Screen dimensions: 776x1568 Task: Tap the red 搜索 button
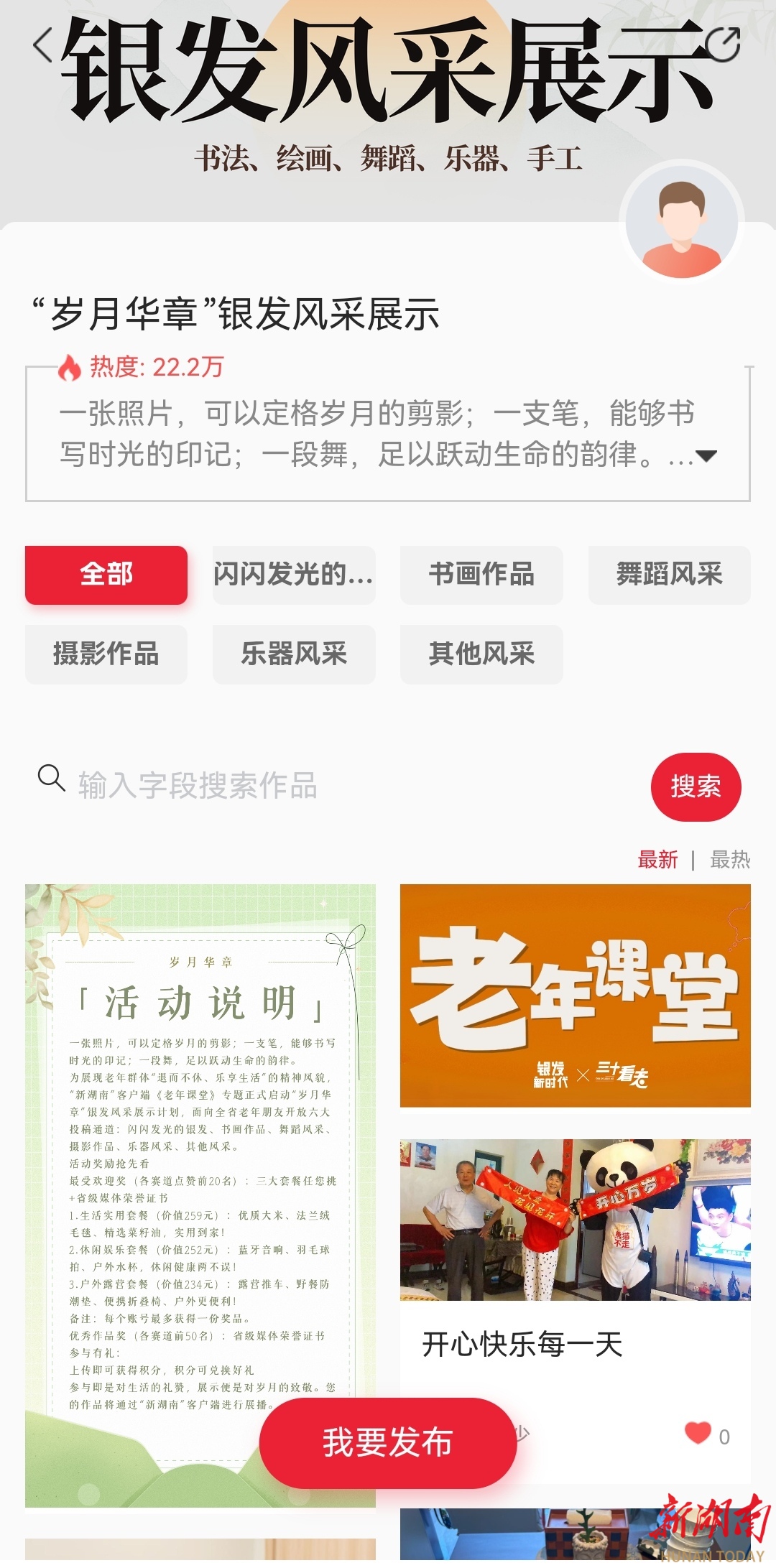point(696,787)
